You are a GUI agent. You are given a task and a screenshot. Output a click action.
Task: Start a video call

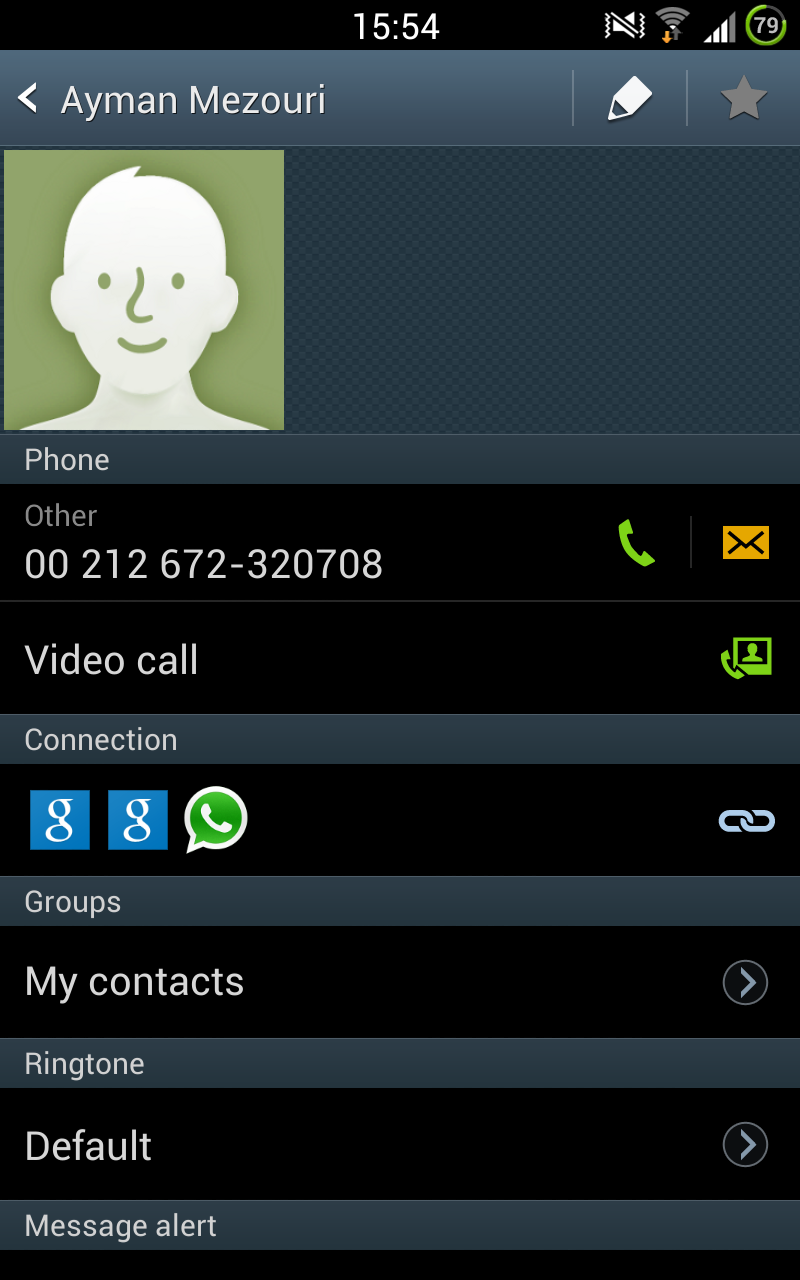click(746, 658)
